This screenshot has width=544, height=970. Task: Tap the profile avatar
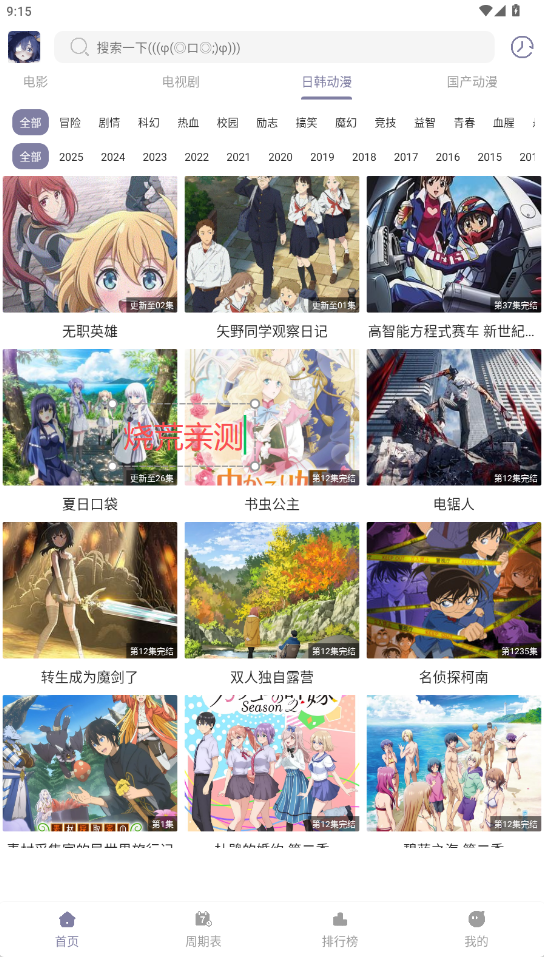(24, 47)
